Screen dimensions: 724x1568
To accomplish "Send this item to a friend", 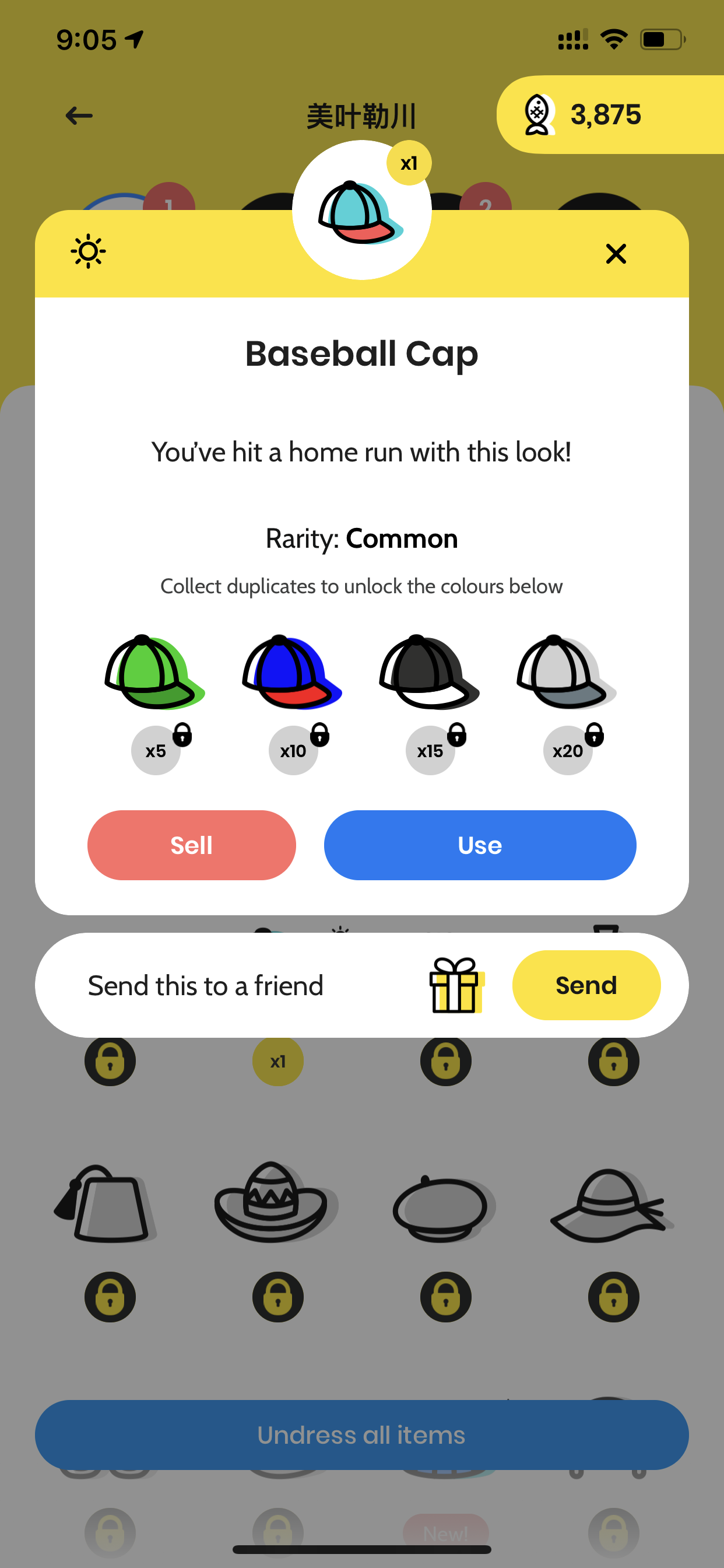I will 586,985.
